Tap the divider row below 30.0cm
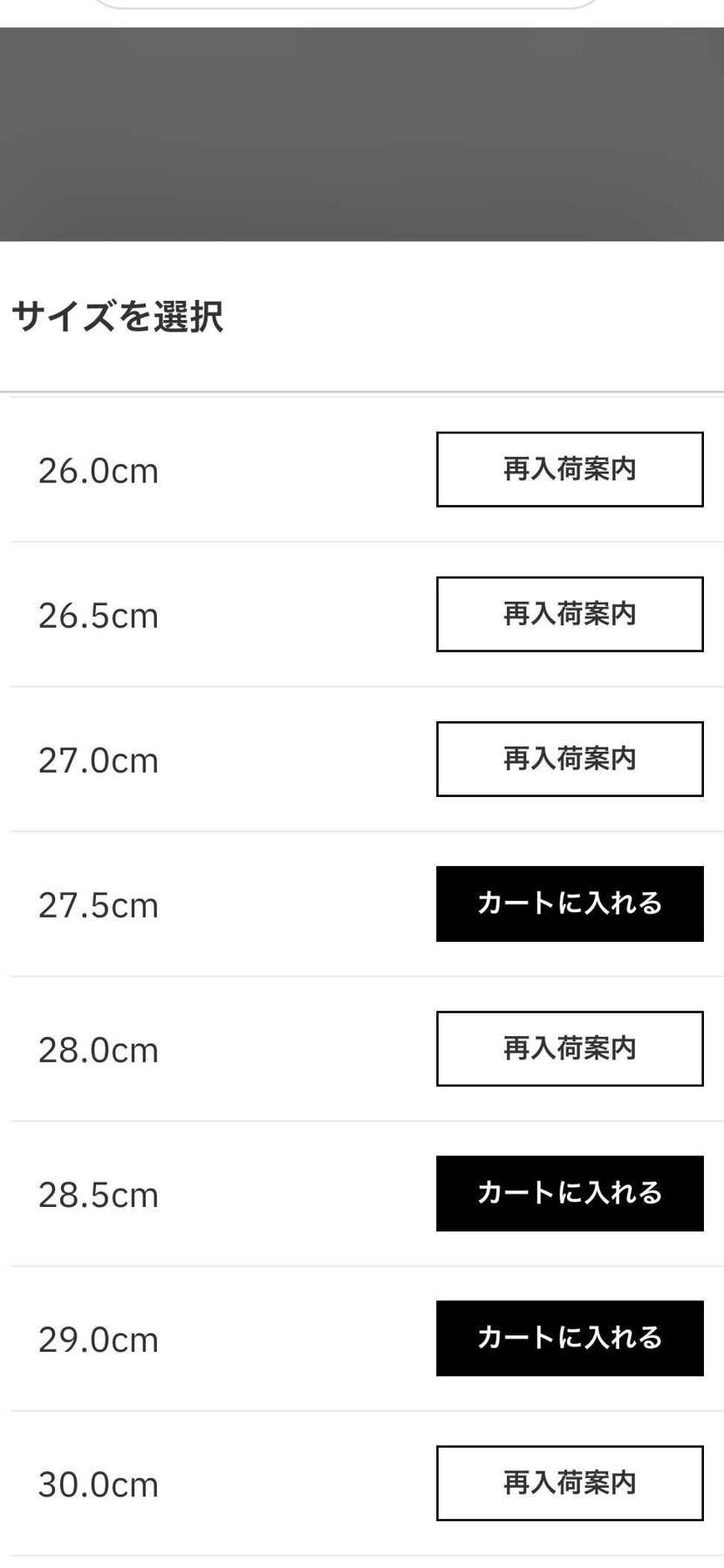The height and width of the screenshot is (1568, 724). point(362,1556)
